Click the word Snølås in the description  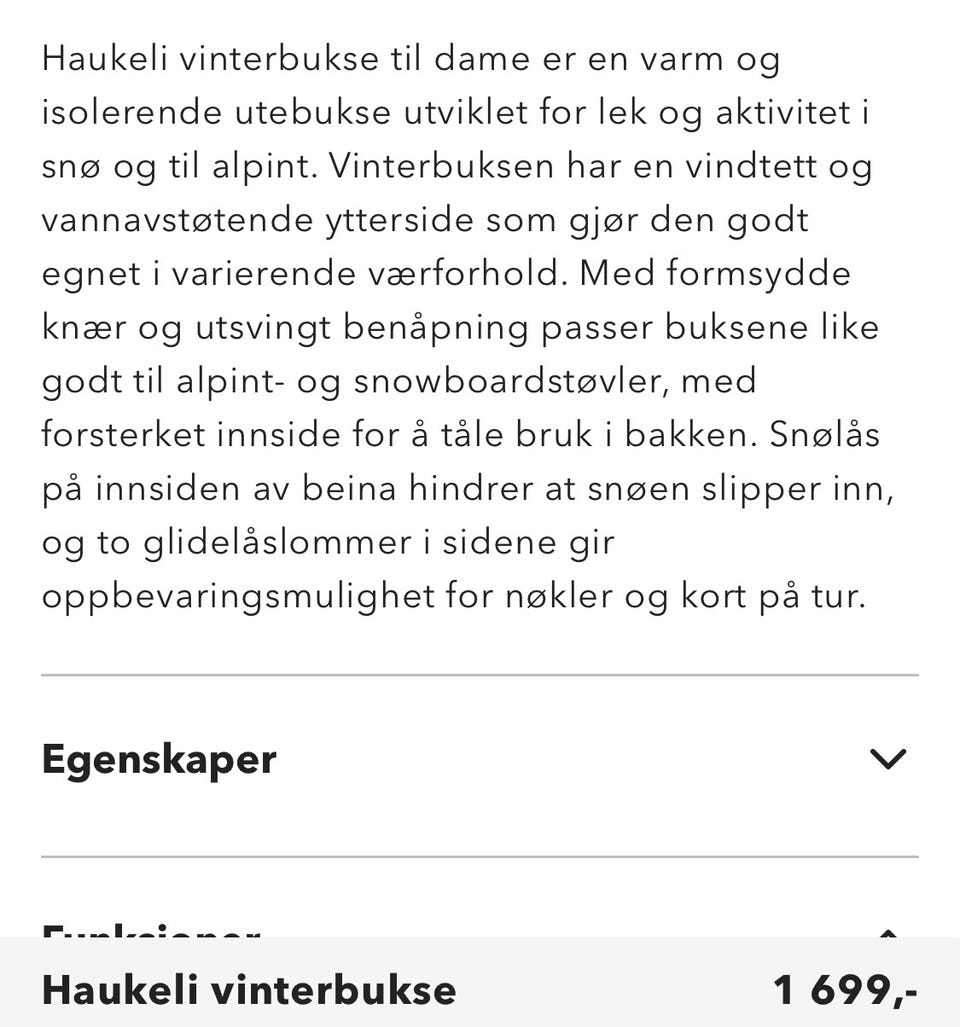[823, 434]
